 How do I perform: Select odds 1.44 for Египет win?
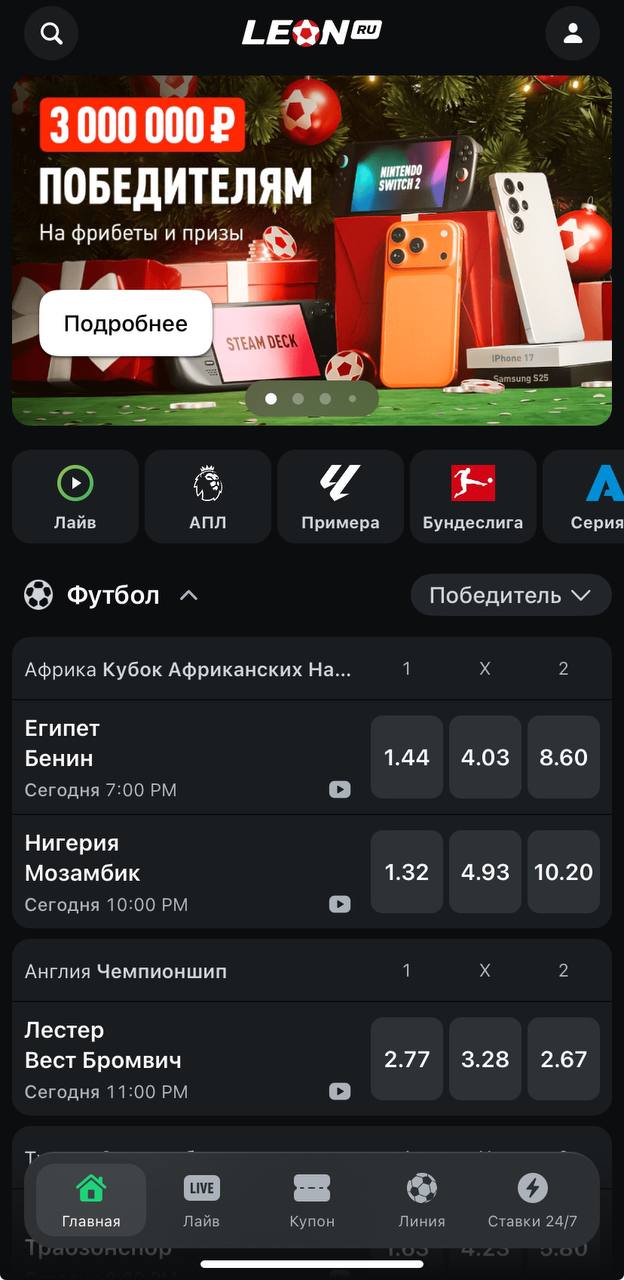407,758
